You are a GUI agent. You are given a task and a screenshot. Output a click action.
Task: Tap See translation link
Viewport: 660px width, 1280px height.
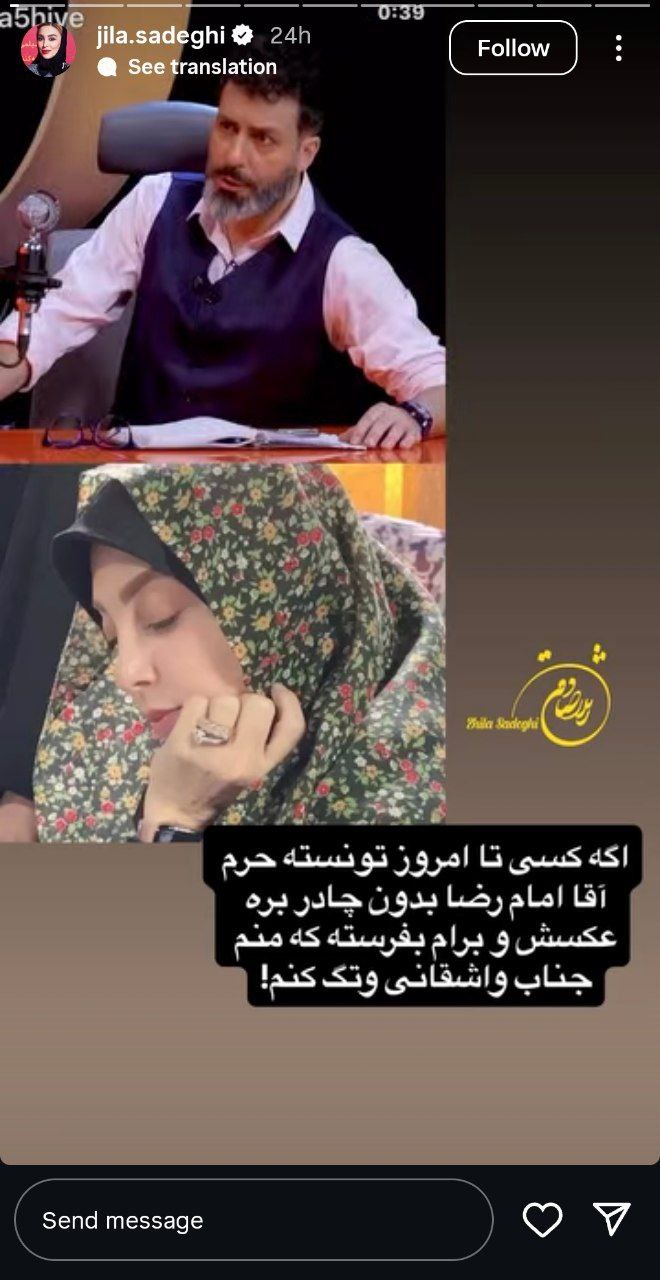click(x=201, y=67)
